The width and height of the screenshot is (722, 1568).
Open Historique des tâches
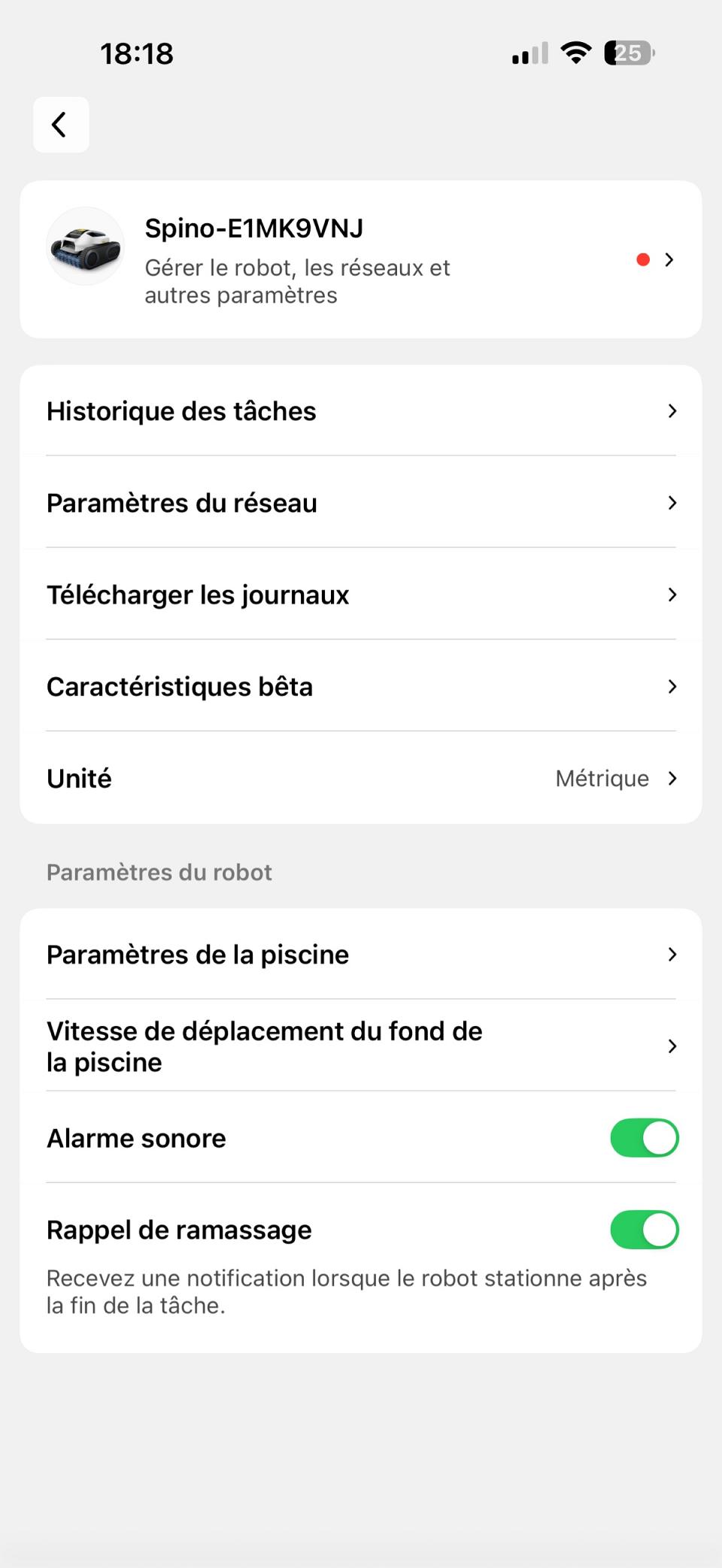coord(361,411)
